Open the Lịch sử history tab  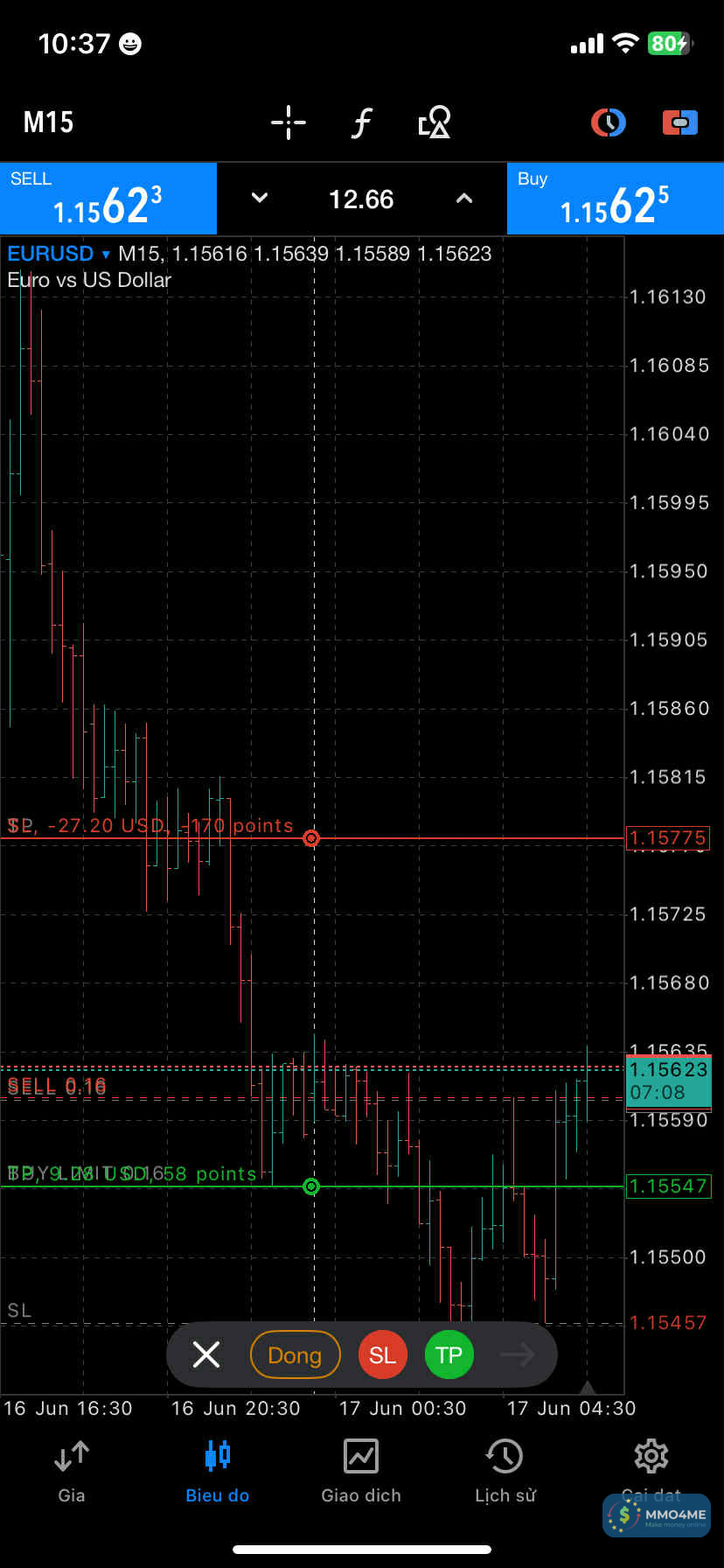click(505, 1471)
